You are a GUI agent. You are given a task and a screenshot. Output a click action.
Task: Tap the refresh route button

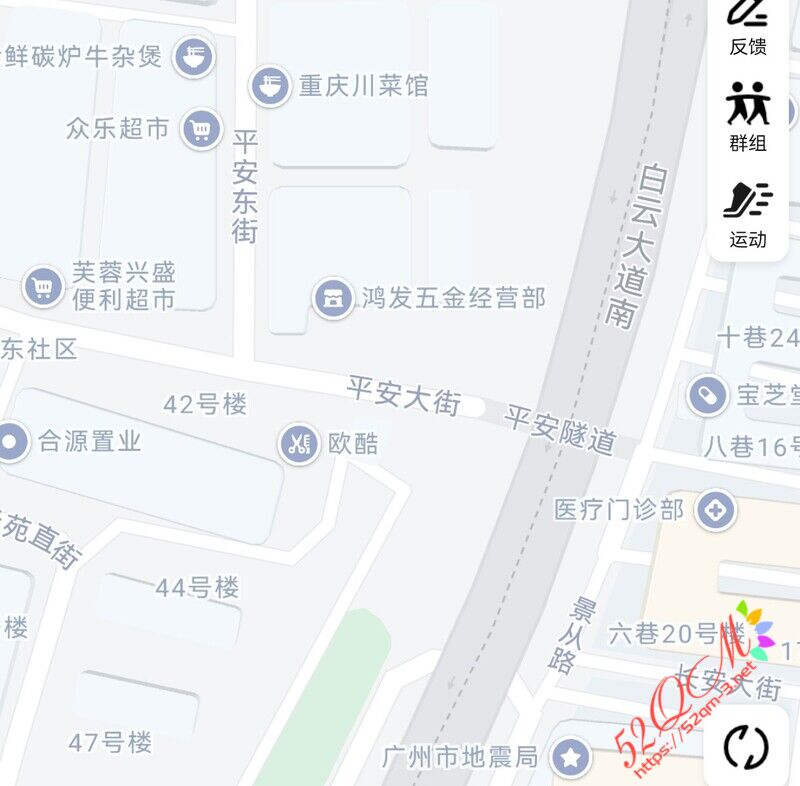pyautogui.click(x=745, y=746)
